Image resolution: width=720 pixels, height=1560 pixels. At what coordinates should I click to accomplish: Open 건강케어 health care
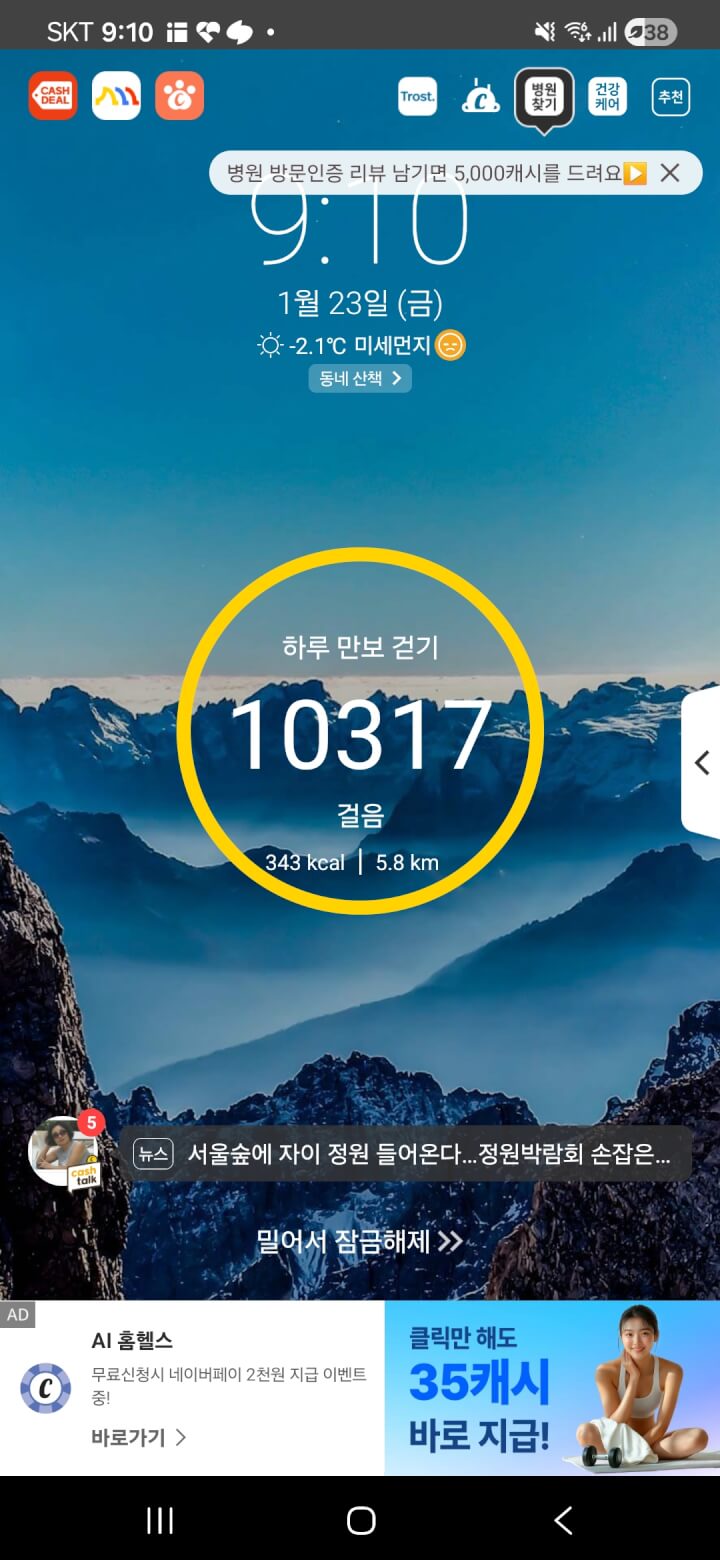point(607,97)
